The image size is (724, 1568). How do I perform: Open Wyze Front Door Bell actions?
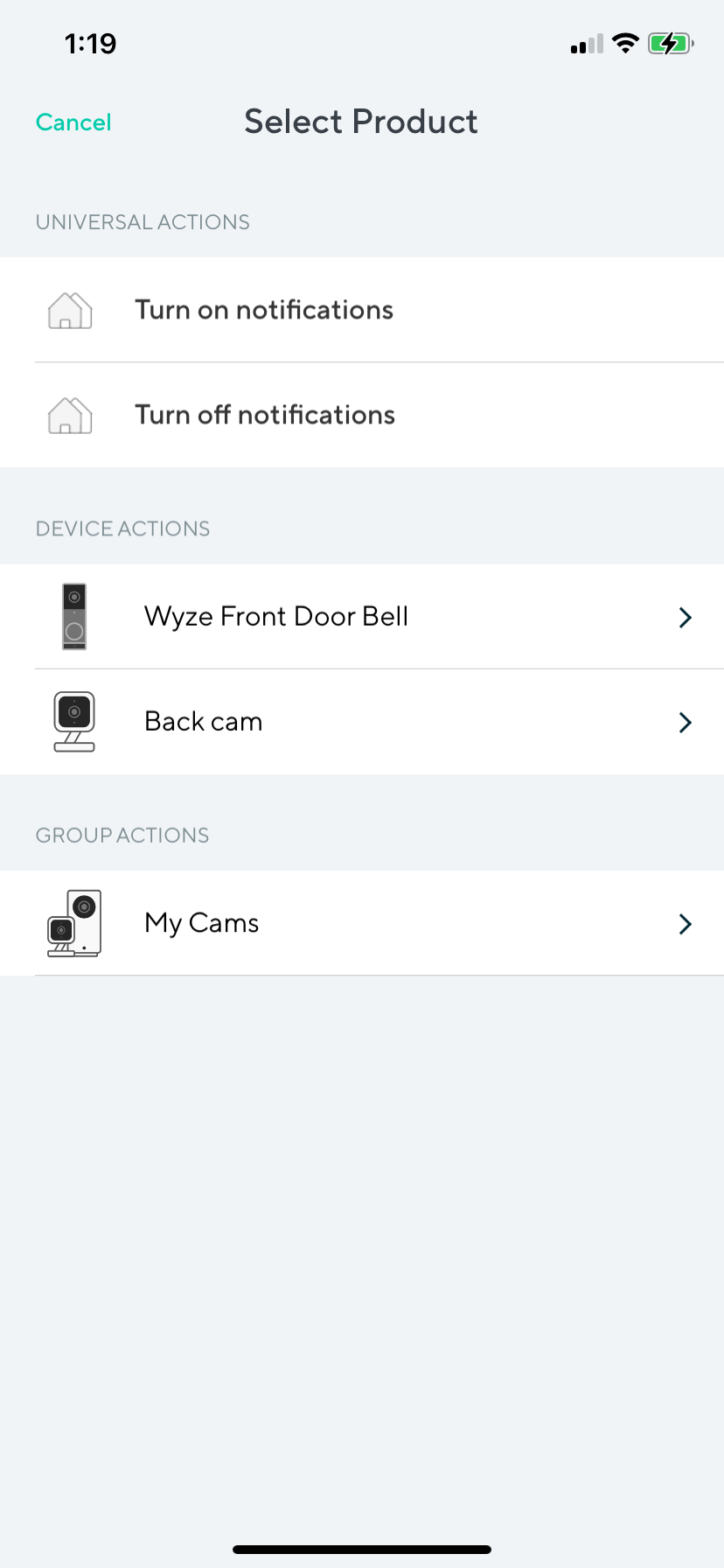click(x=276, y=617)
